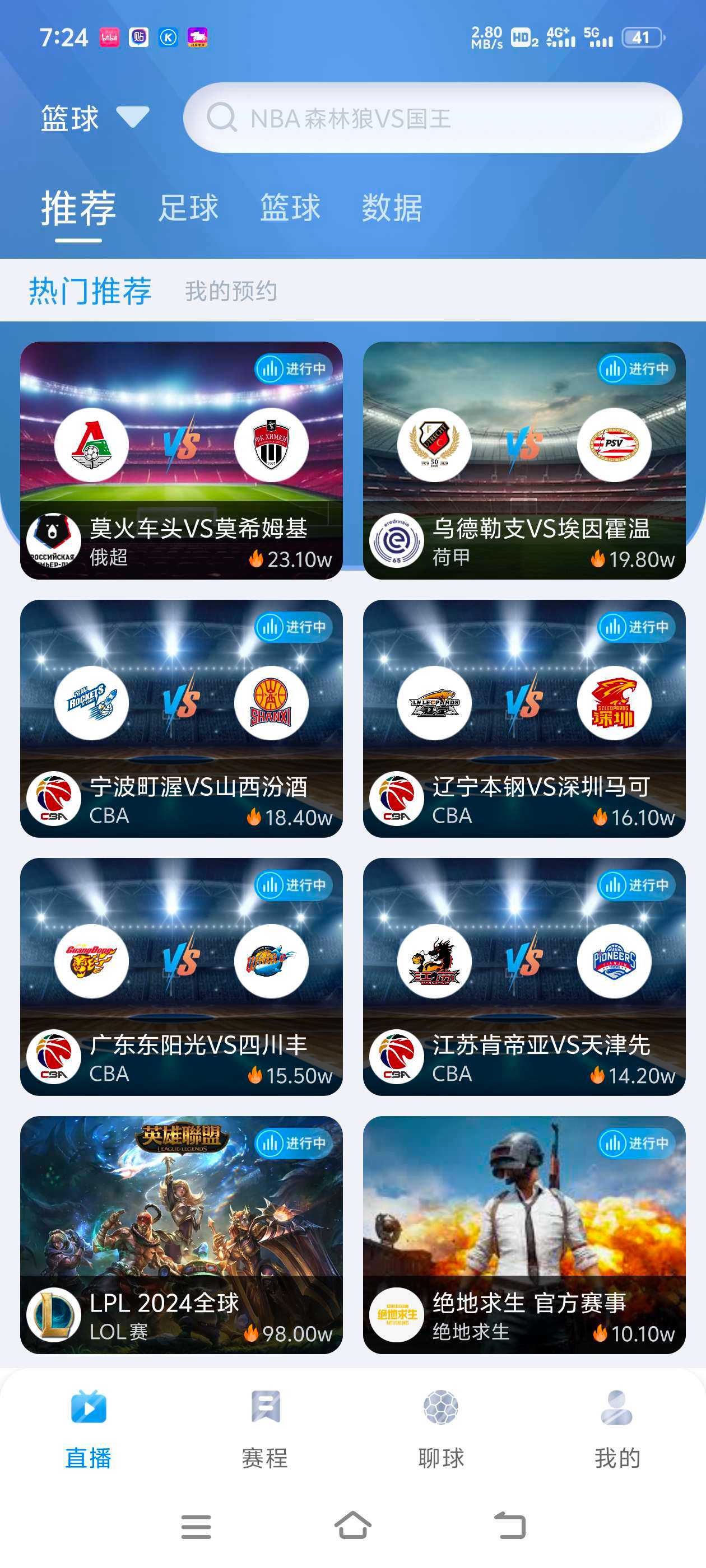Open the 数据 top tab
706x1568 pixels.
click(392, 208)
